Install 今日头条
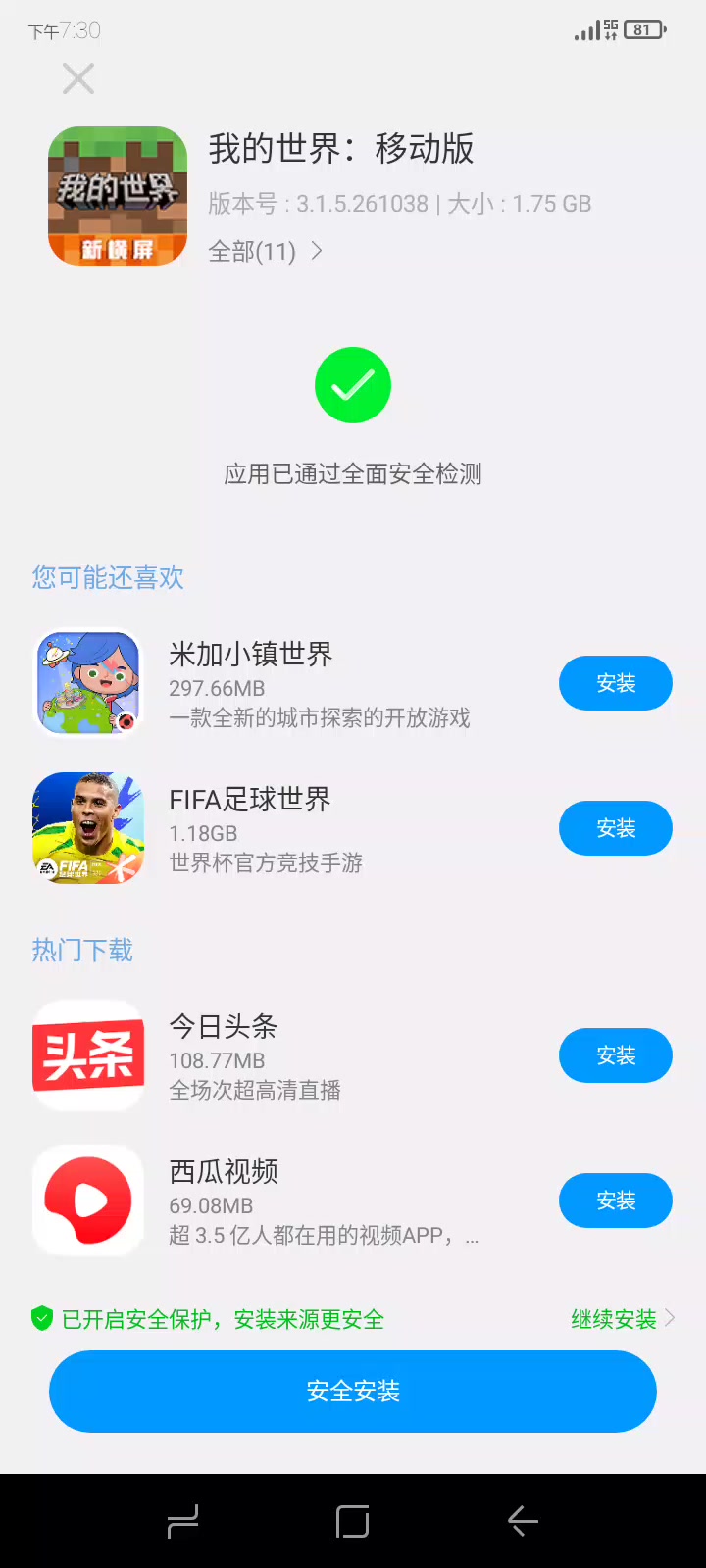This screenshot has height=1568, width=706. click(616, 1055)
